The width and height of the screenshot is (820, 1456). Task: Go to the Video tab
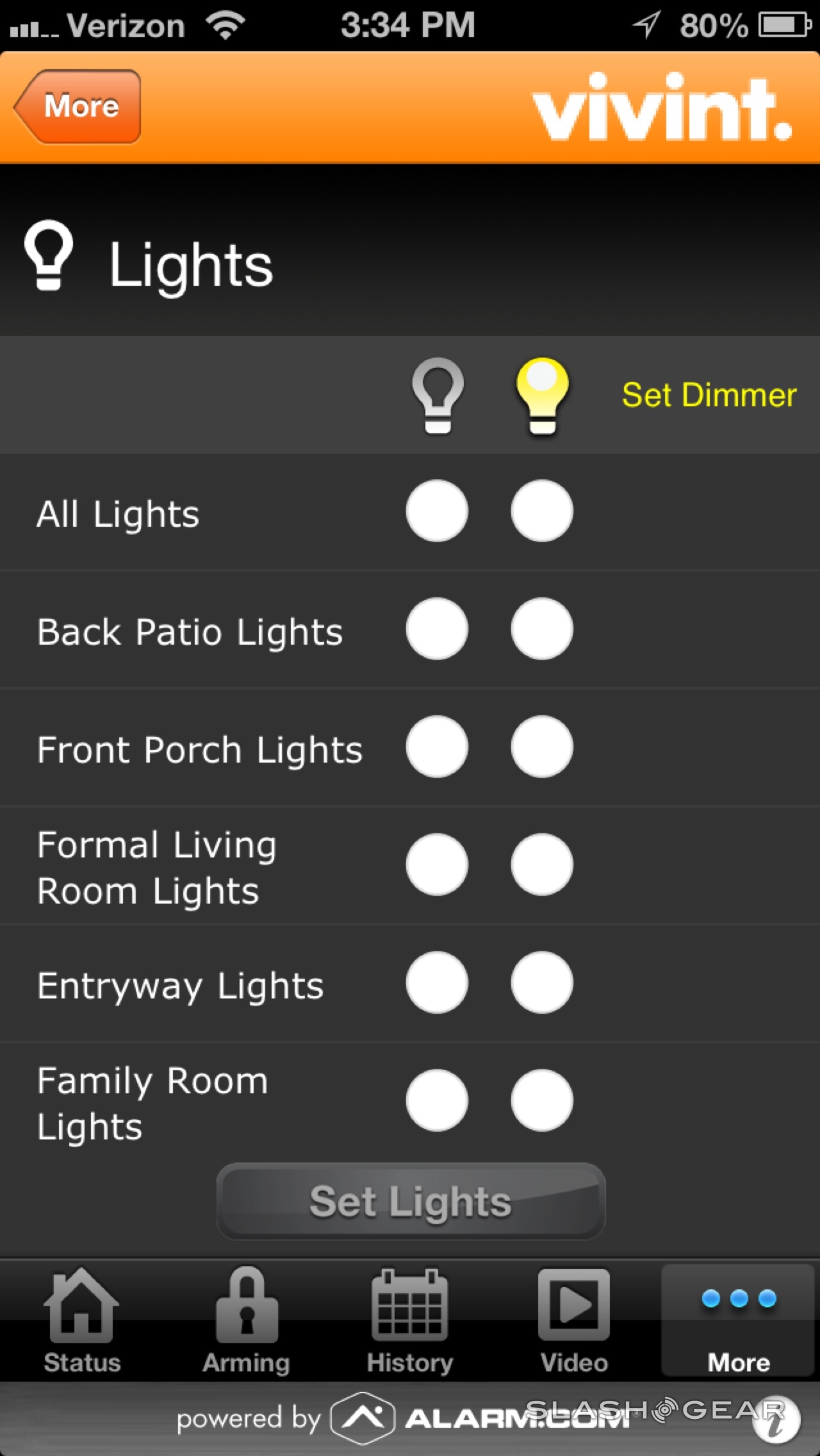click(574, 1321)
